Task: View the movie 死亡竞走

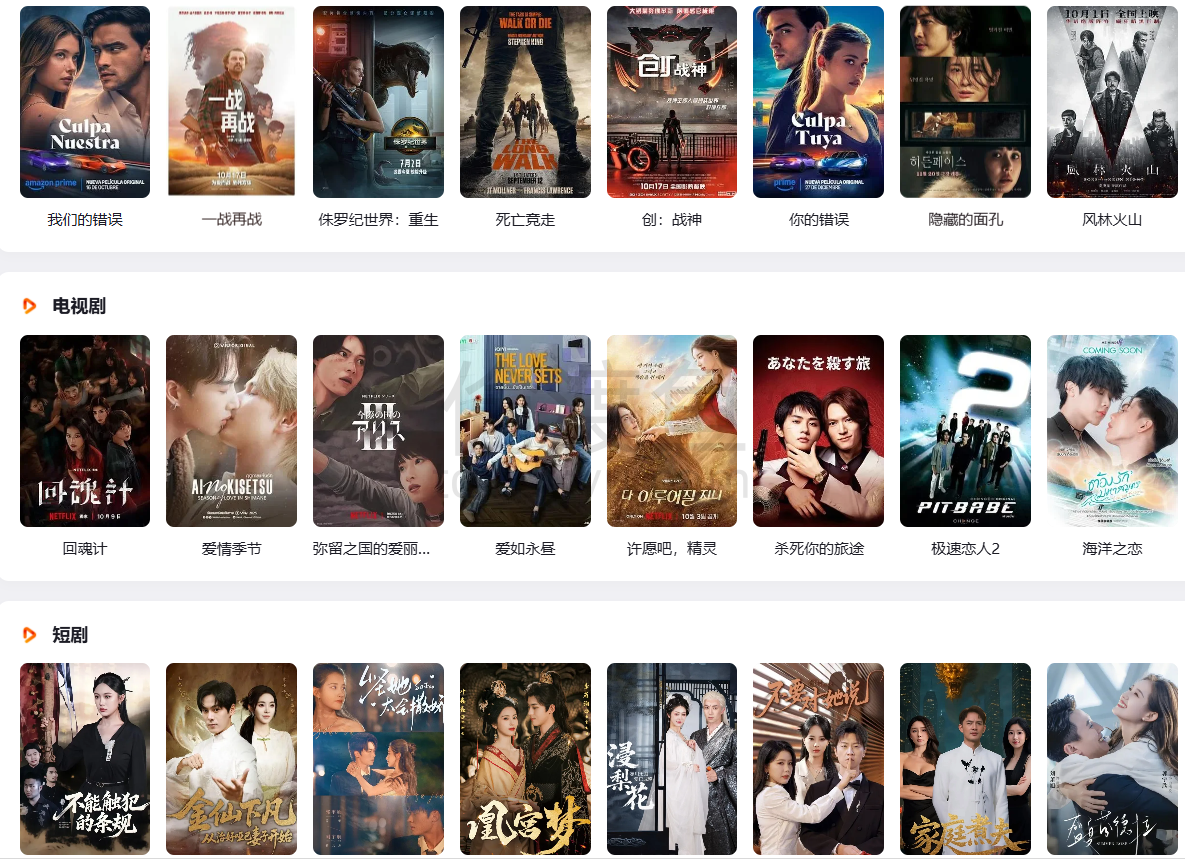Action: (525, 102)
